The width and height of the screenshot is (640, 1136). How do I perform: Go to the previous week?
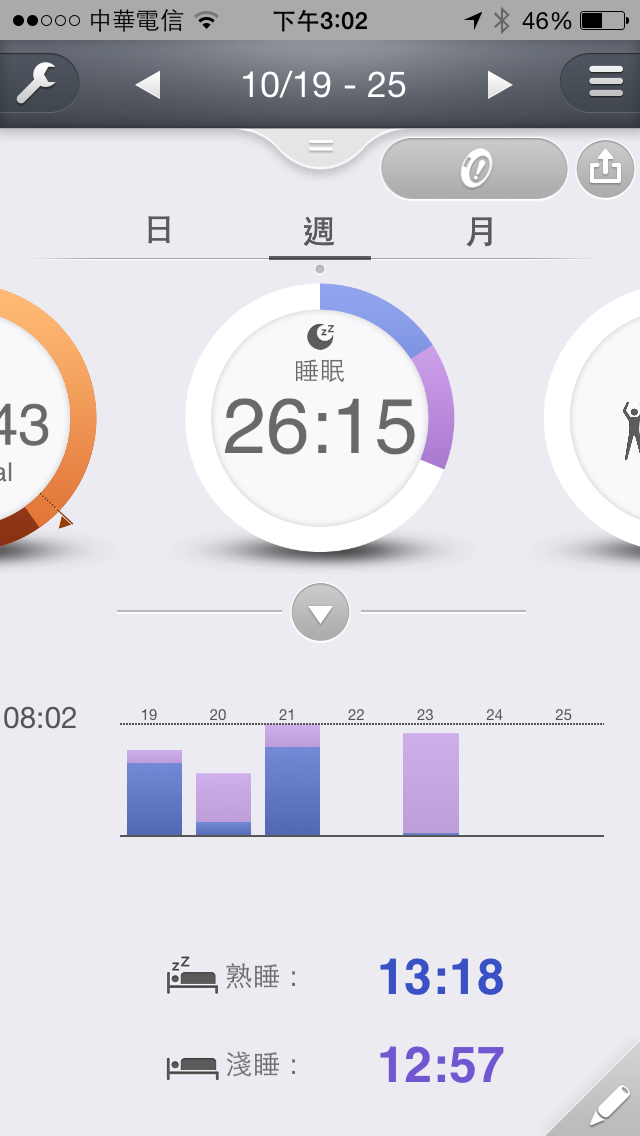pos(148,85)
